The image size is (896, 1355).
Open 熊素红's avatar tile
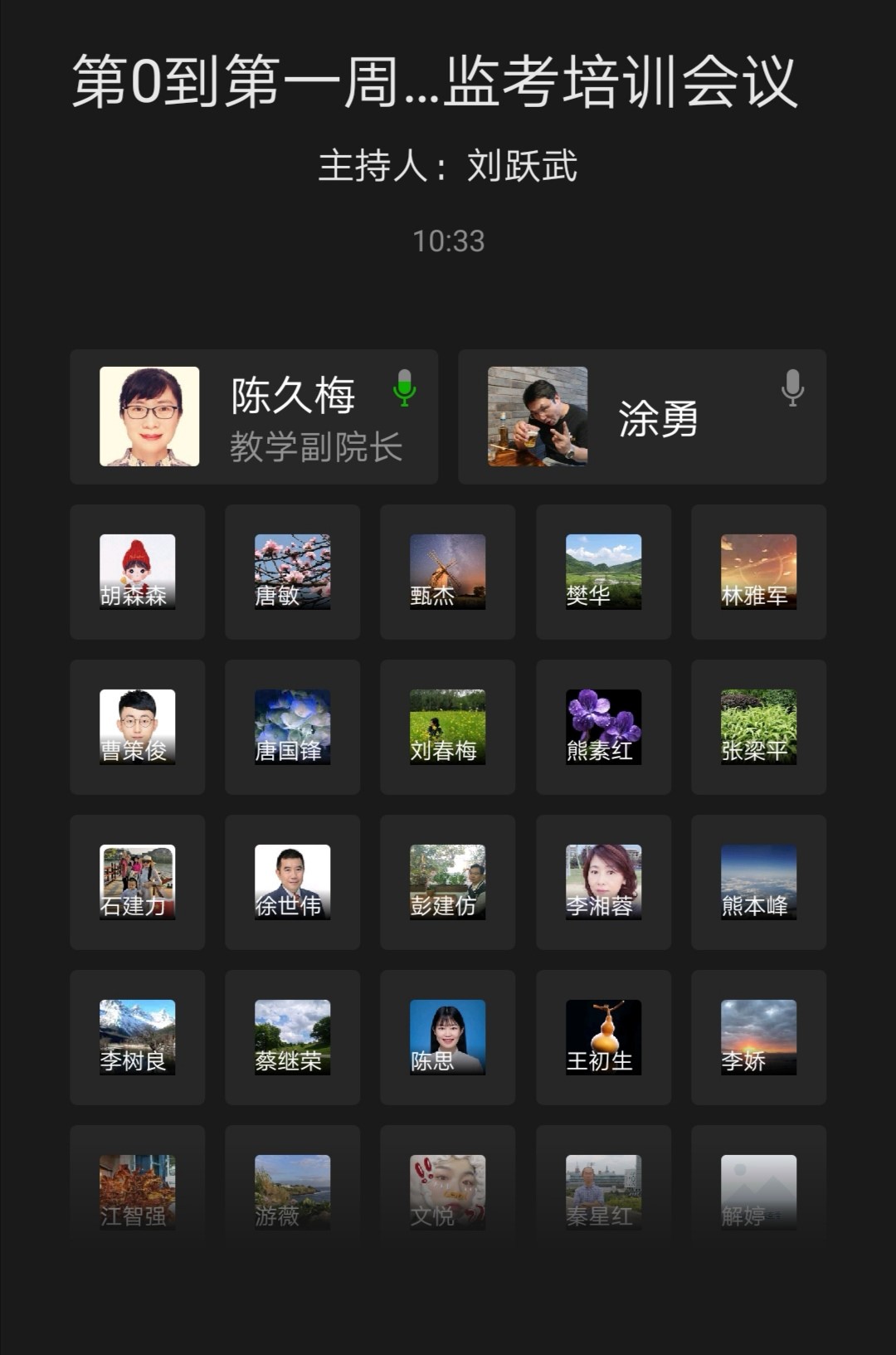click(603, 727)
